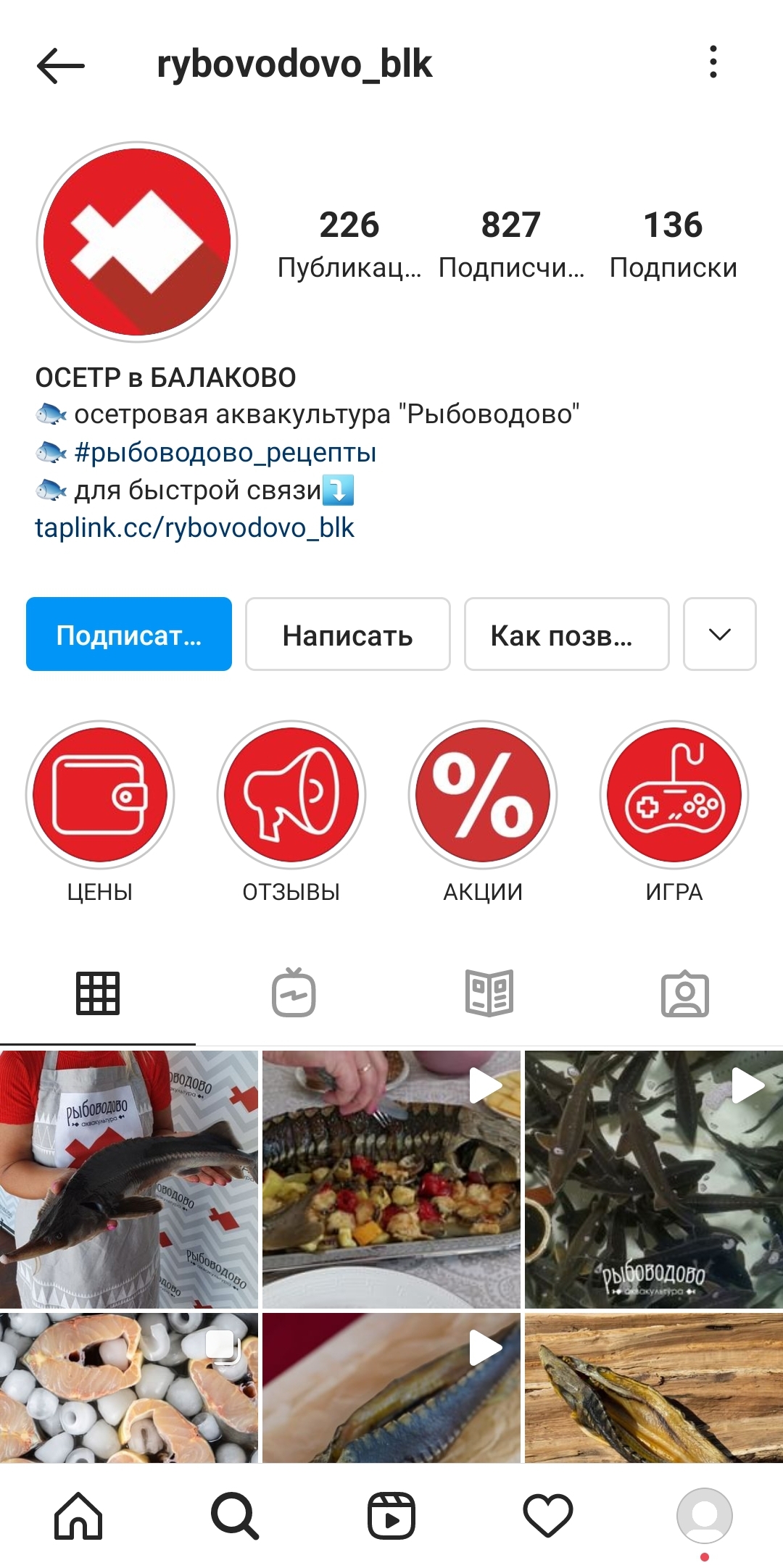Switch to the guides tab
This screenshot has width=783, height=1568.
click(x=489, y=993)
